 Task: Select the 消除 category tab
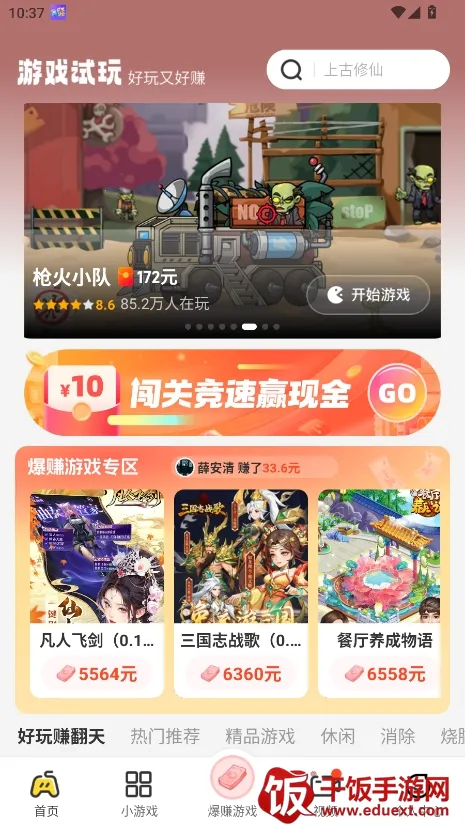(398, 736)
